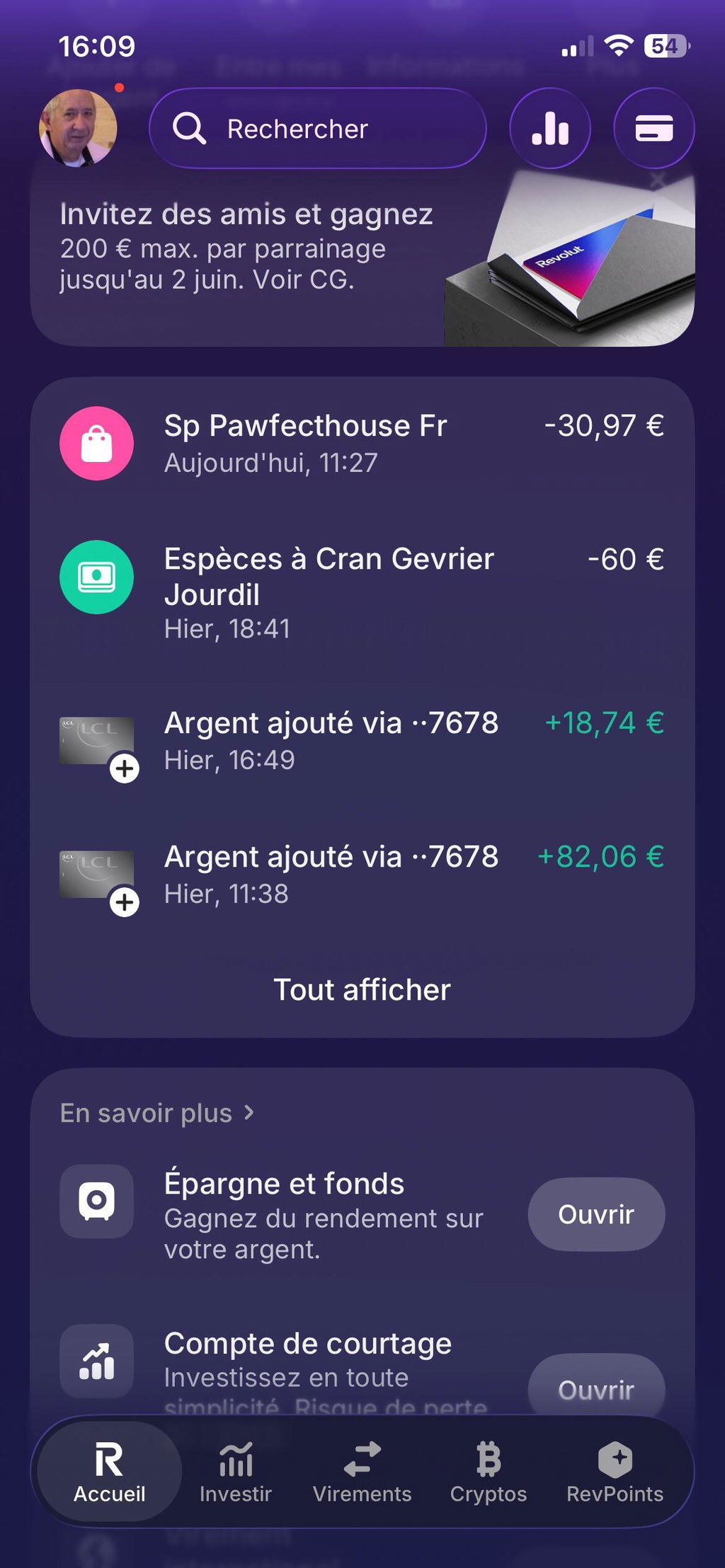Go to the Accueil tab
Image resolution: width=725 pixels, height=1568 pixels.
pos(110,1472)
